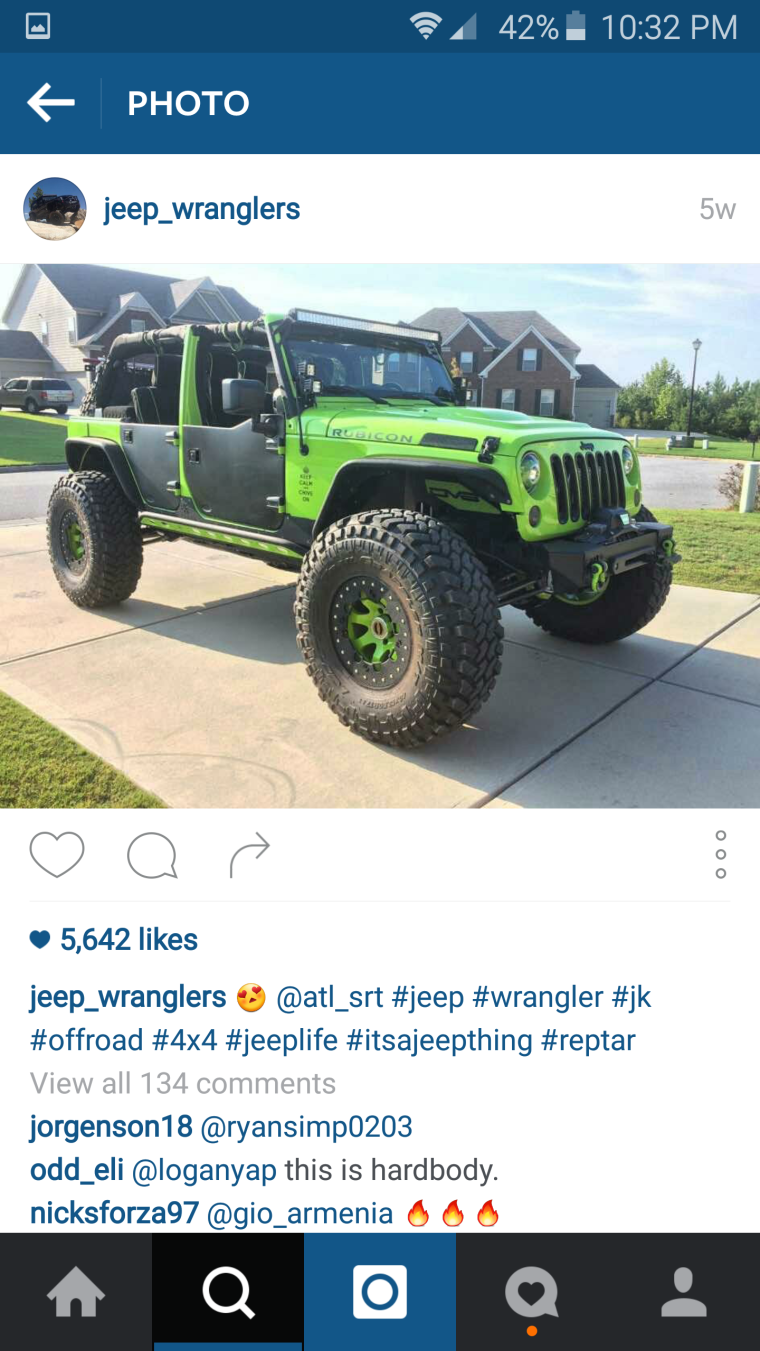Switch to the Search tab

pos(228,1292)
